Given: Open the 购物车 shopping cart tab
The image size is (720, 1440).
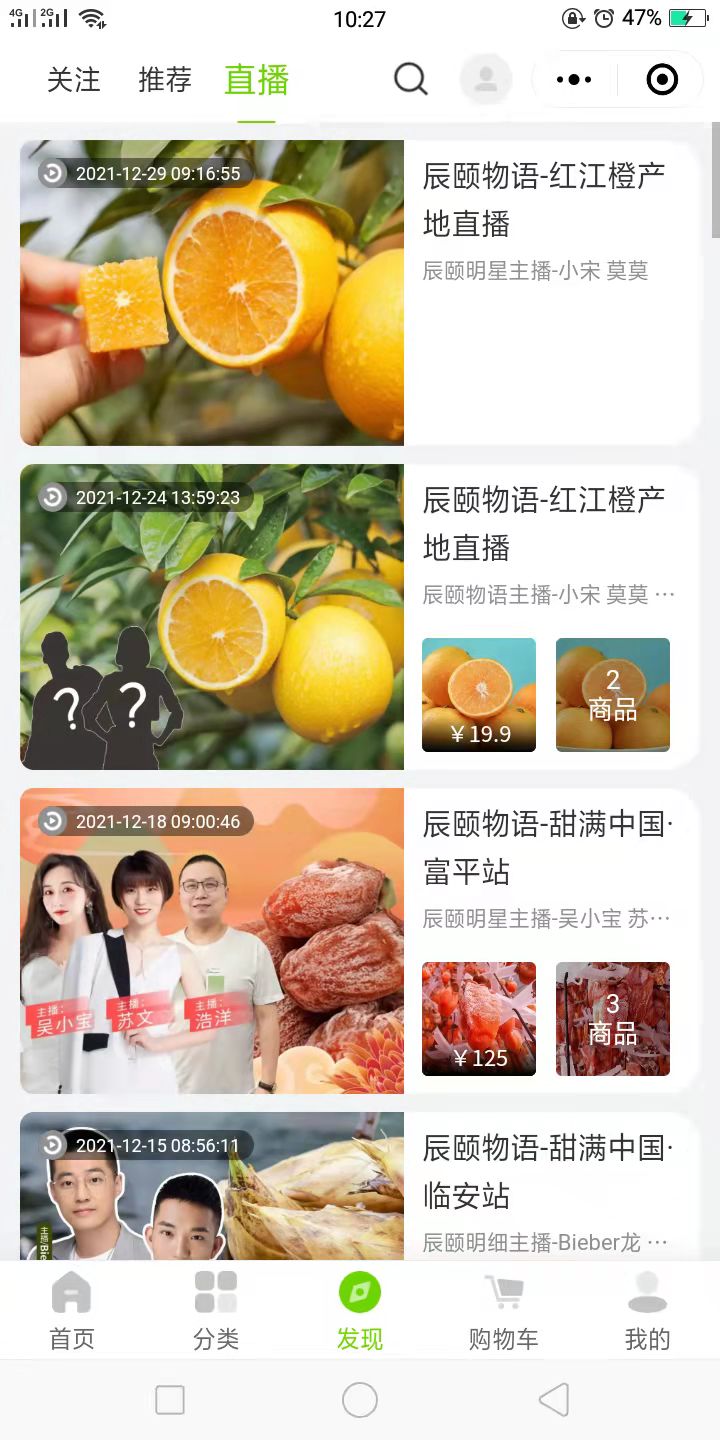Looking at the screenshot, I should 503,1310.
